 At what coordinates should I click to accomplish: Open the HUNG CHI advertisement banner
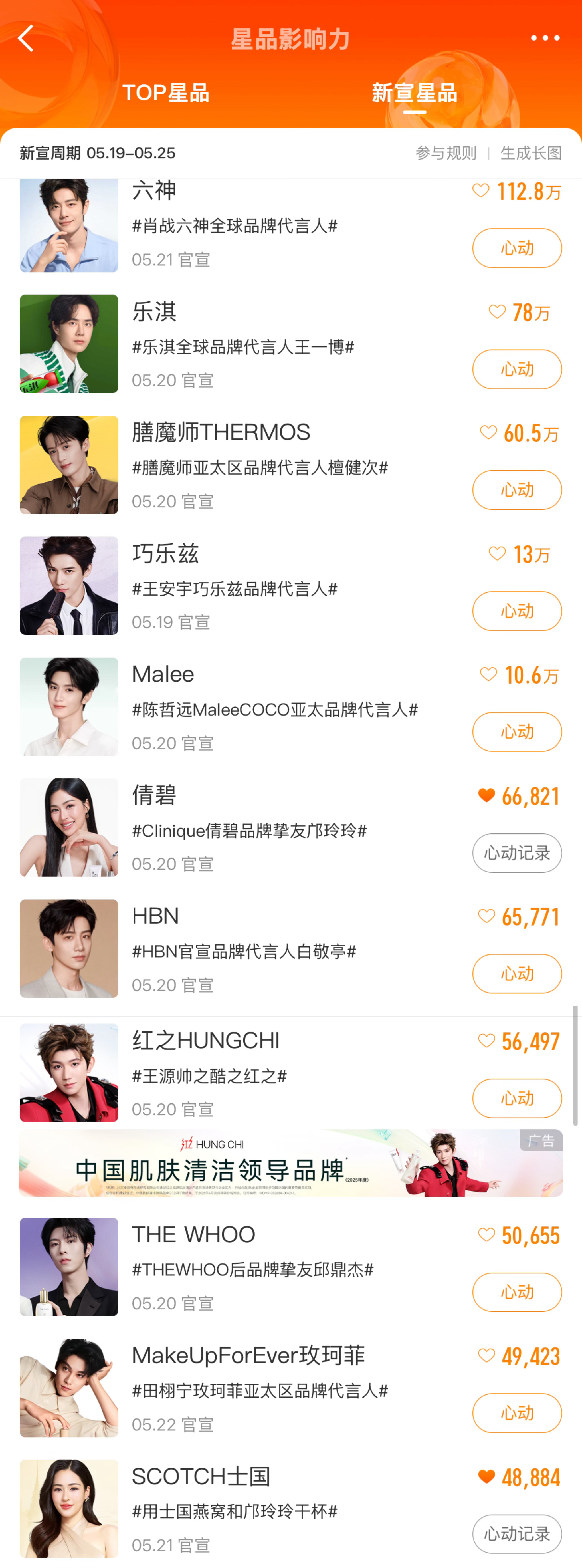click(x=291, y=1163)
